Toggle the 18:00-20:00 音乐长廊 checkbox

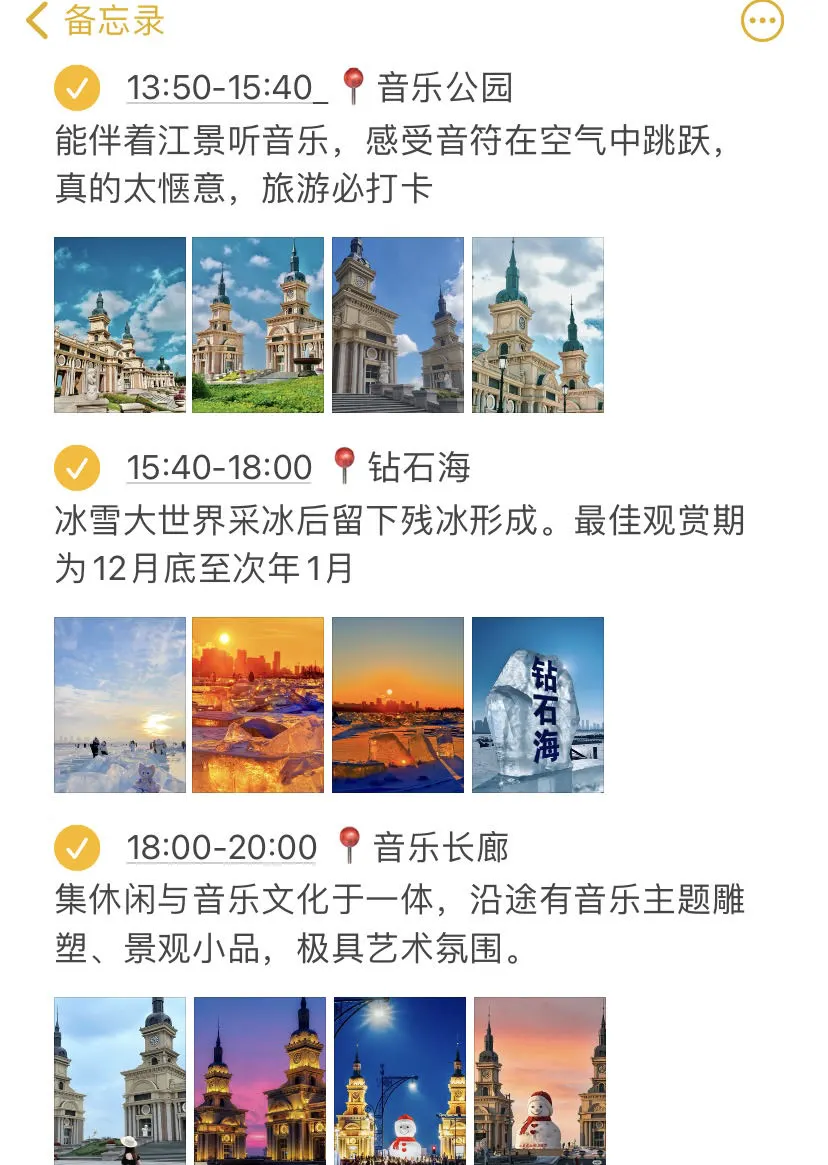click(77, 847)
